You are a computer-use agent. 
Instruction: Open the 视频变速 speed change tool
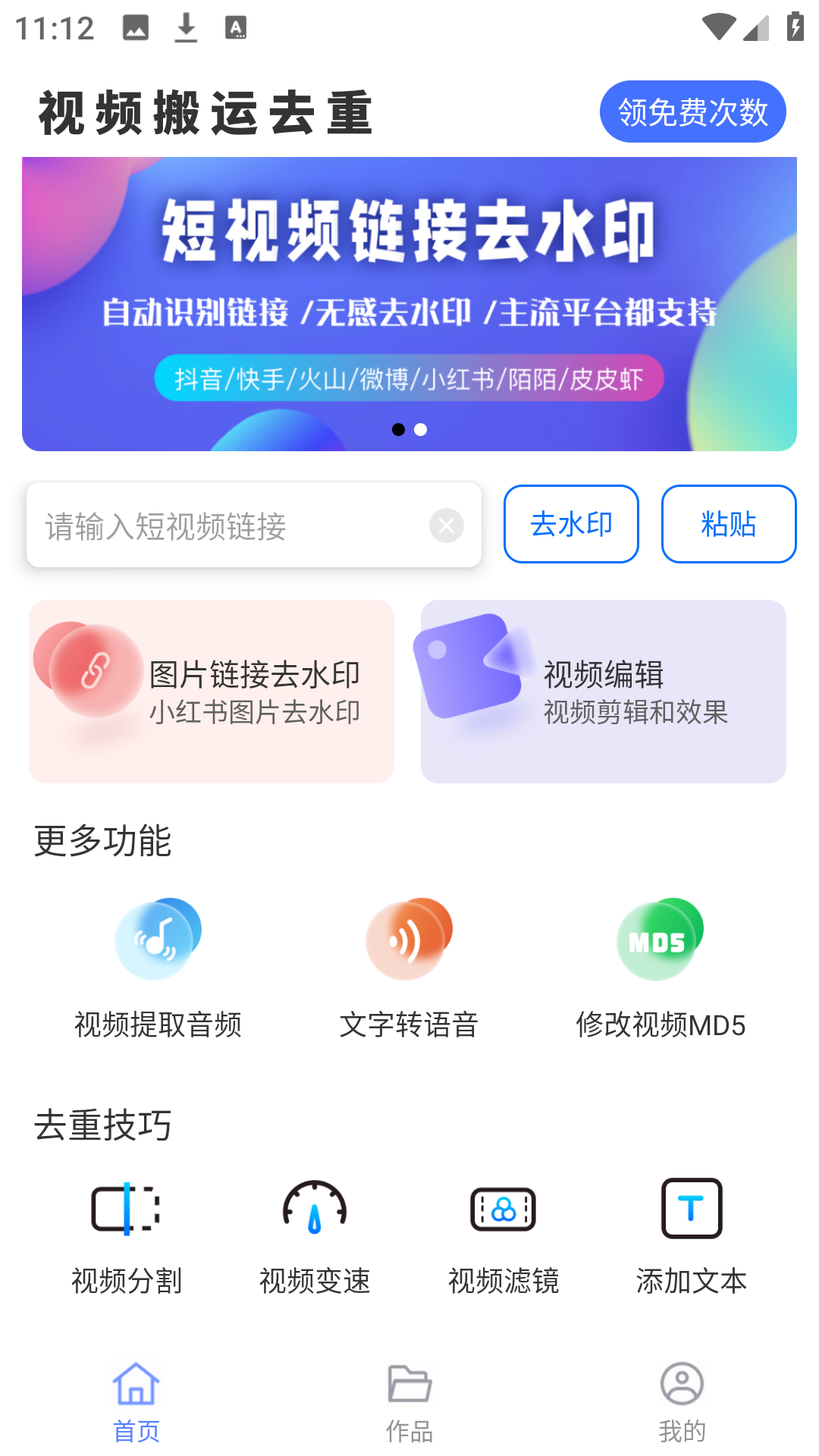[314, 1208]
